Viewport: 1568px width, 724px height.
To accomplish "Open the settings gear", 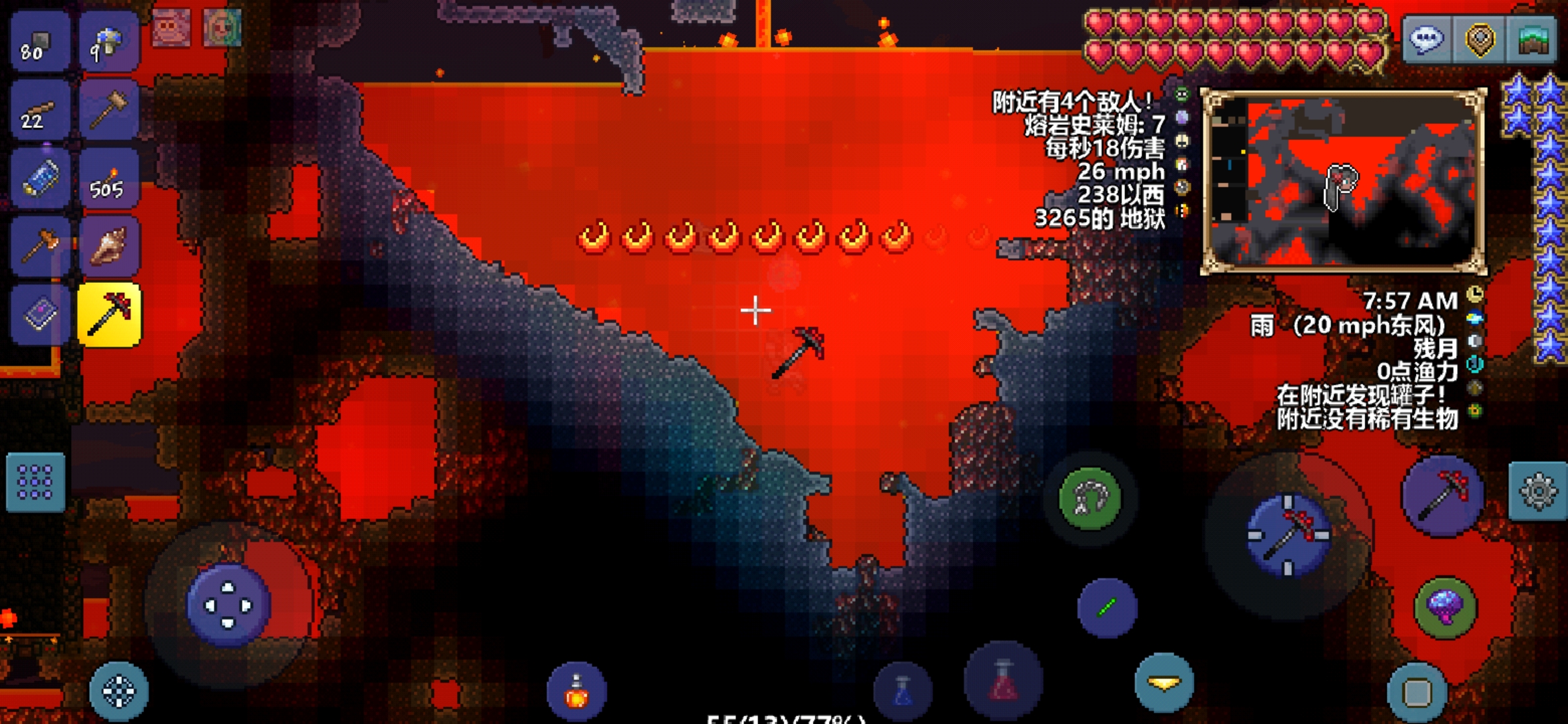I will 1538,491.
